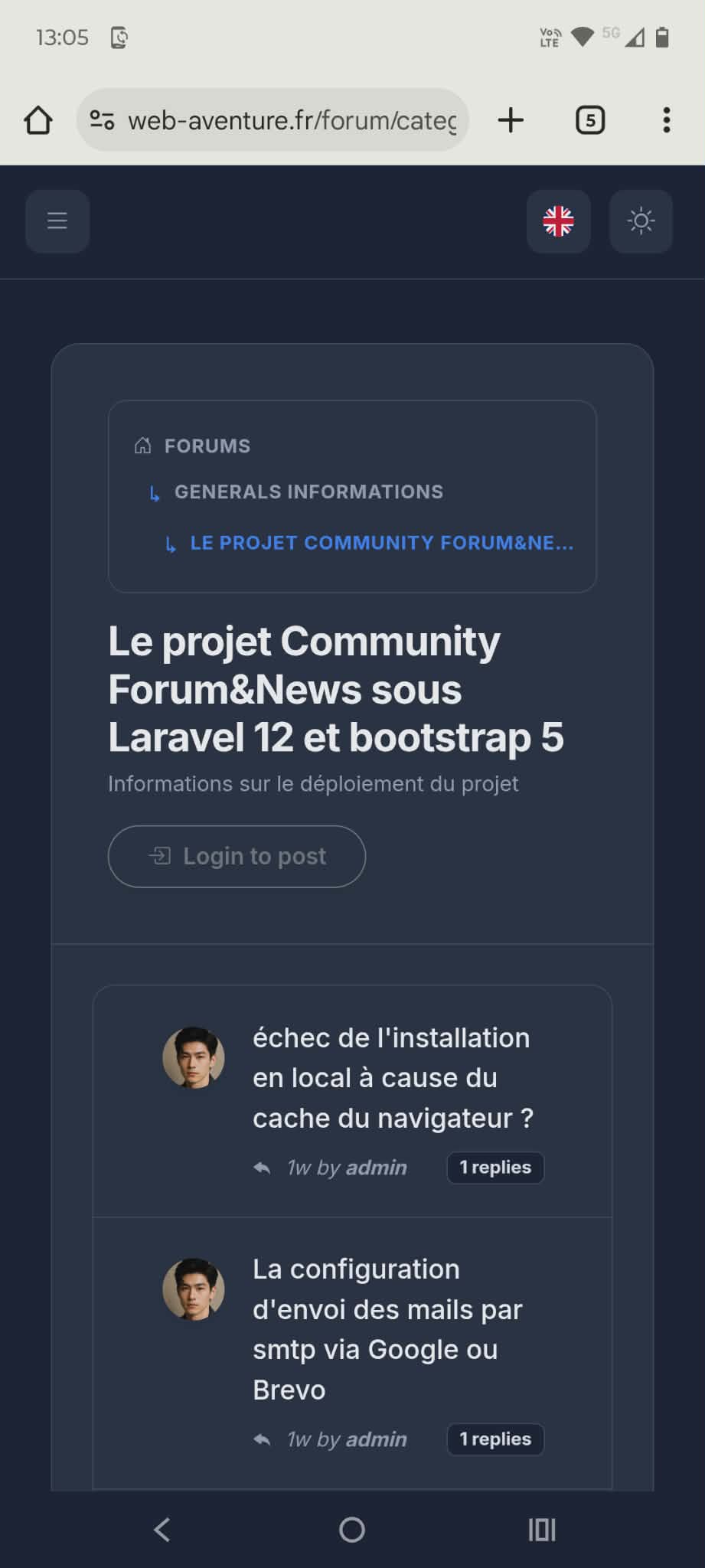705x1568 pixels.
Task: Show the open tabs switcher
Action: [589, 120]
